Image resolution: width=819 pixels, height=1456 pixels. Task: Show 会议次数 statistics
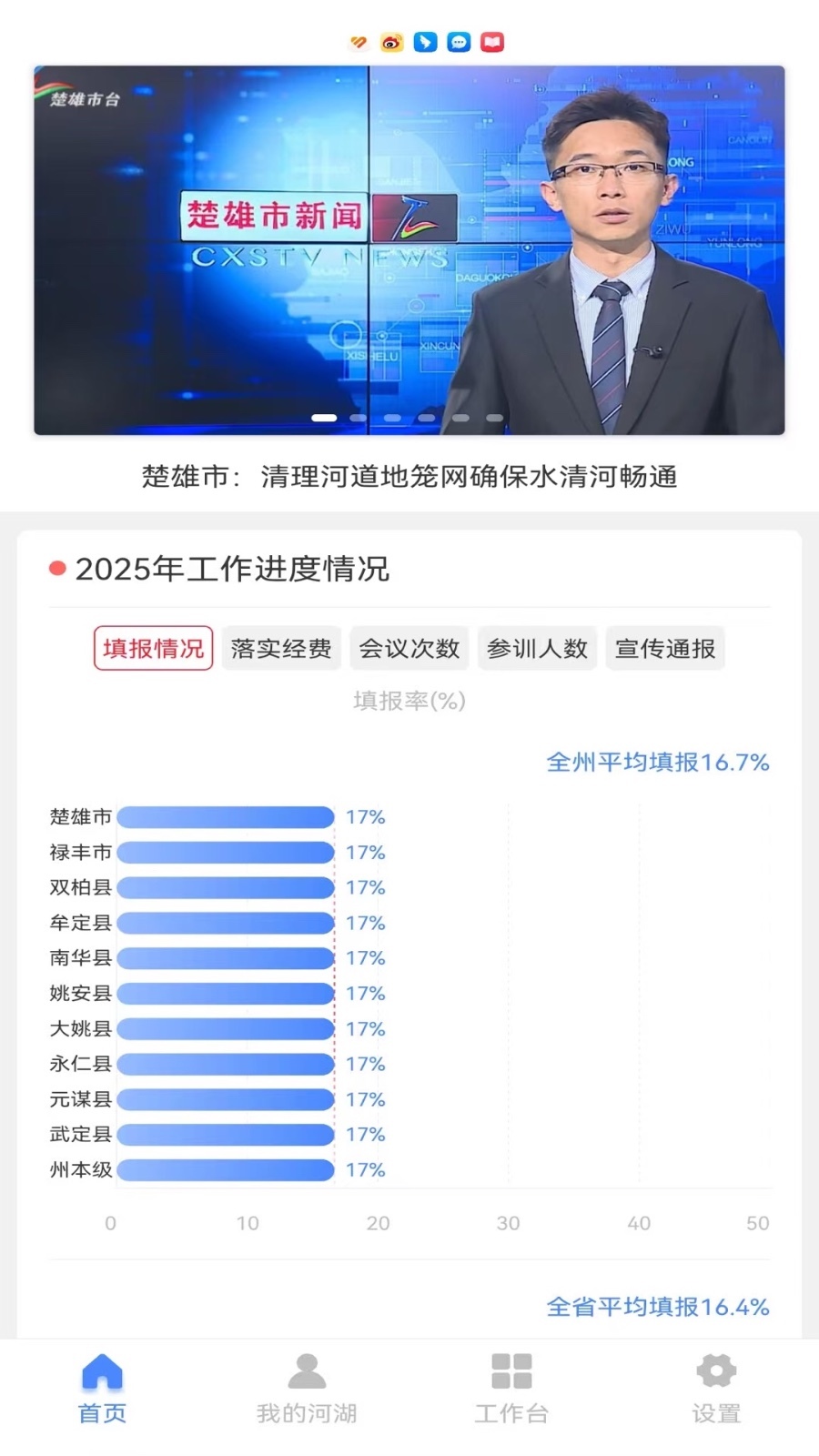(x=409, y=648)
